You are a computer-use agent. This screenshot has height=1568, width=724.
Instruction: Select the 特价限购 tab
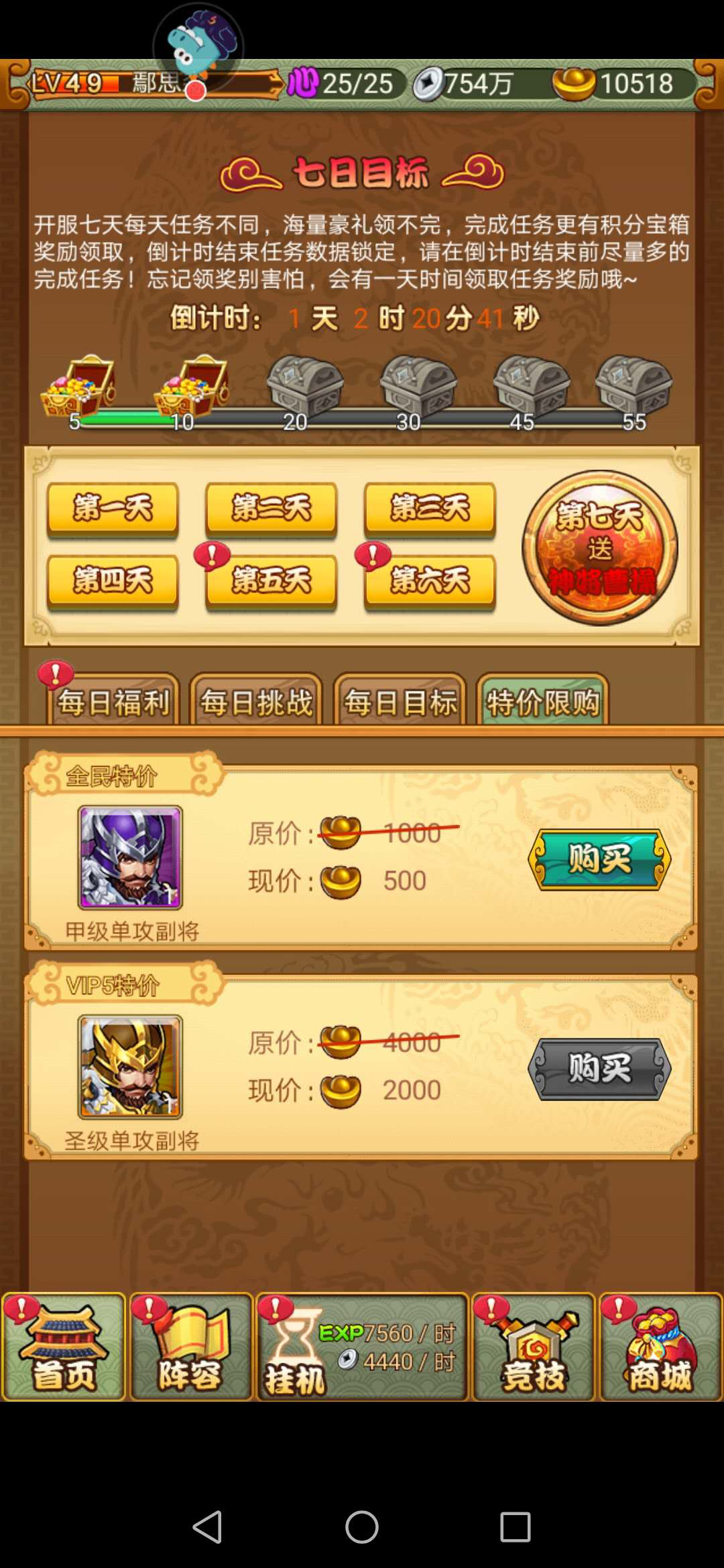click(x=543, y=702)
